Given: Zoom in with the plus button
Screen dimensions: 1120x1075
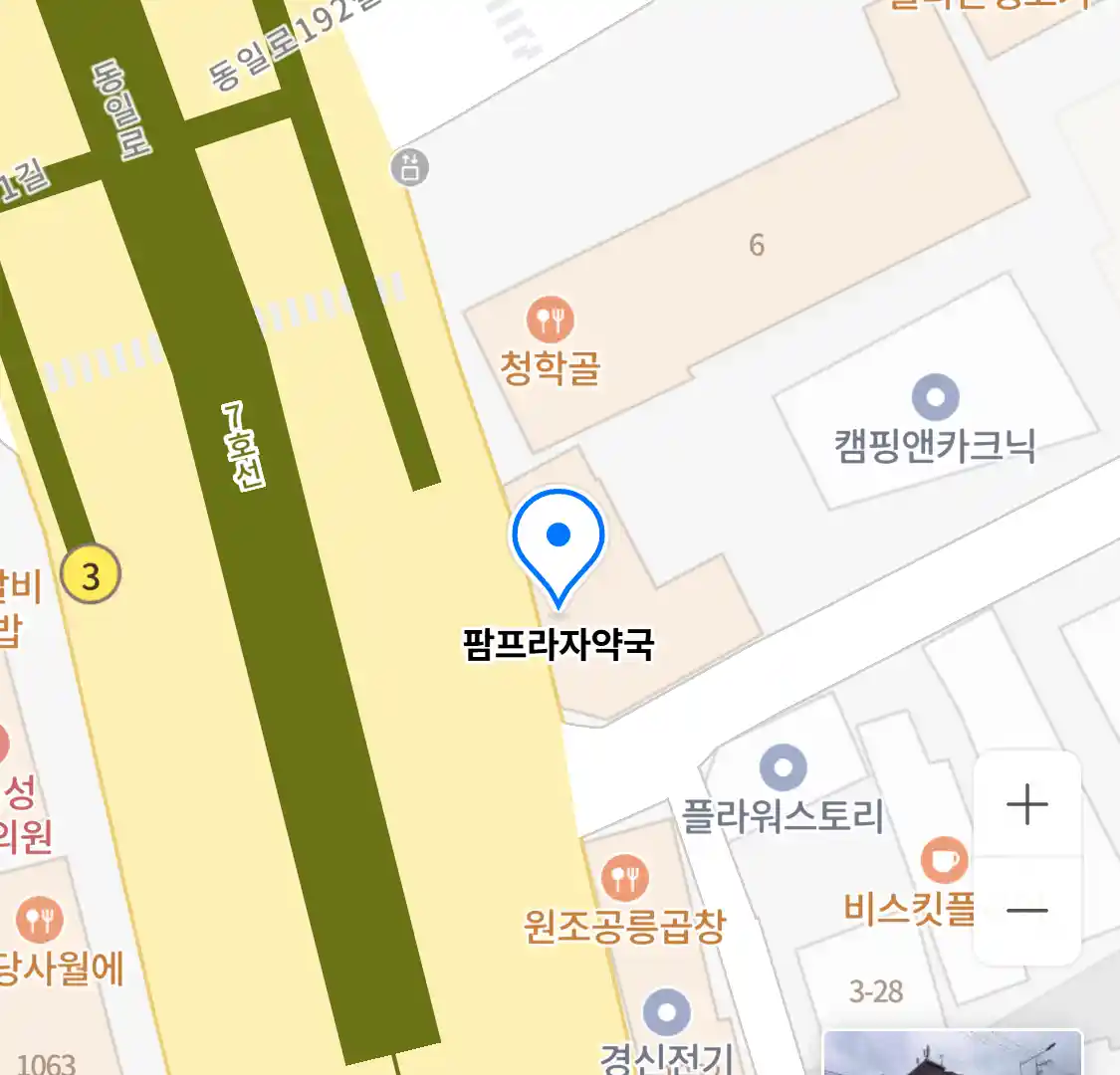Looking at the screenshot, I should 1026,804.
